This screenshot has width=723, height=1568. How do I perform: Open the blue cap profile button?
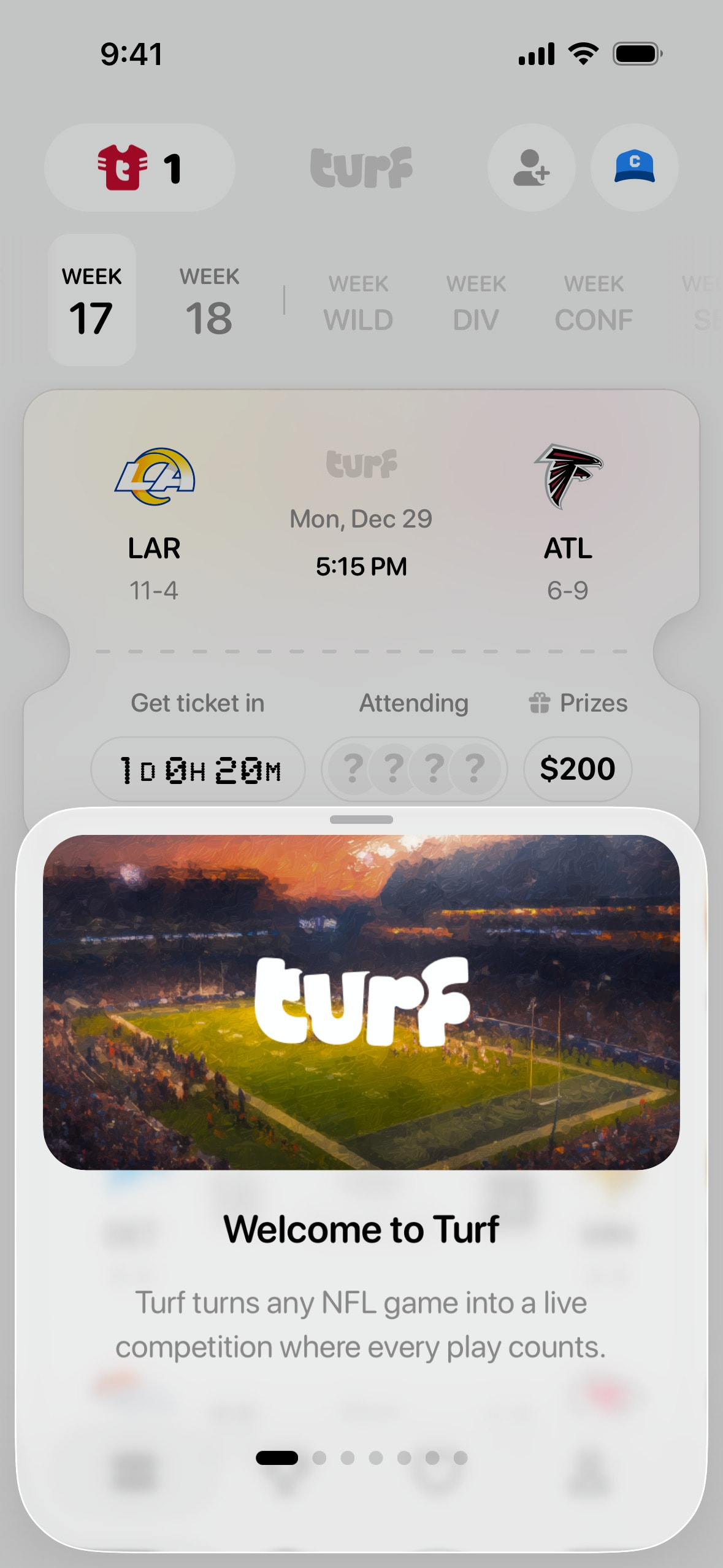pos(634,167)
